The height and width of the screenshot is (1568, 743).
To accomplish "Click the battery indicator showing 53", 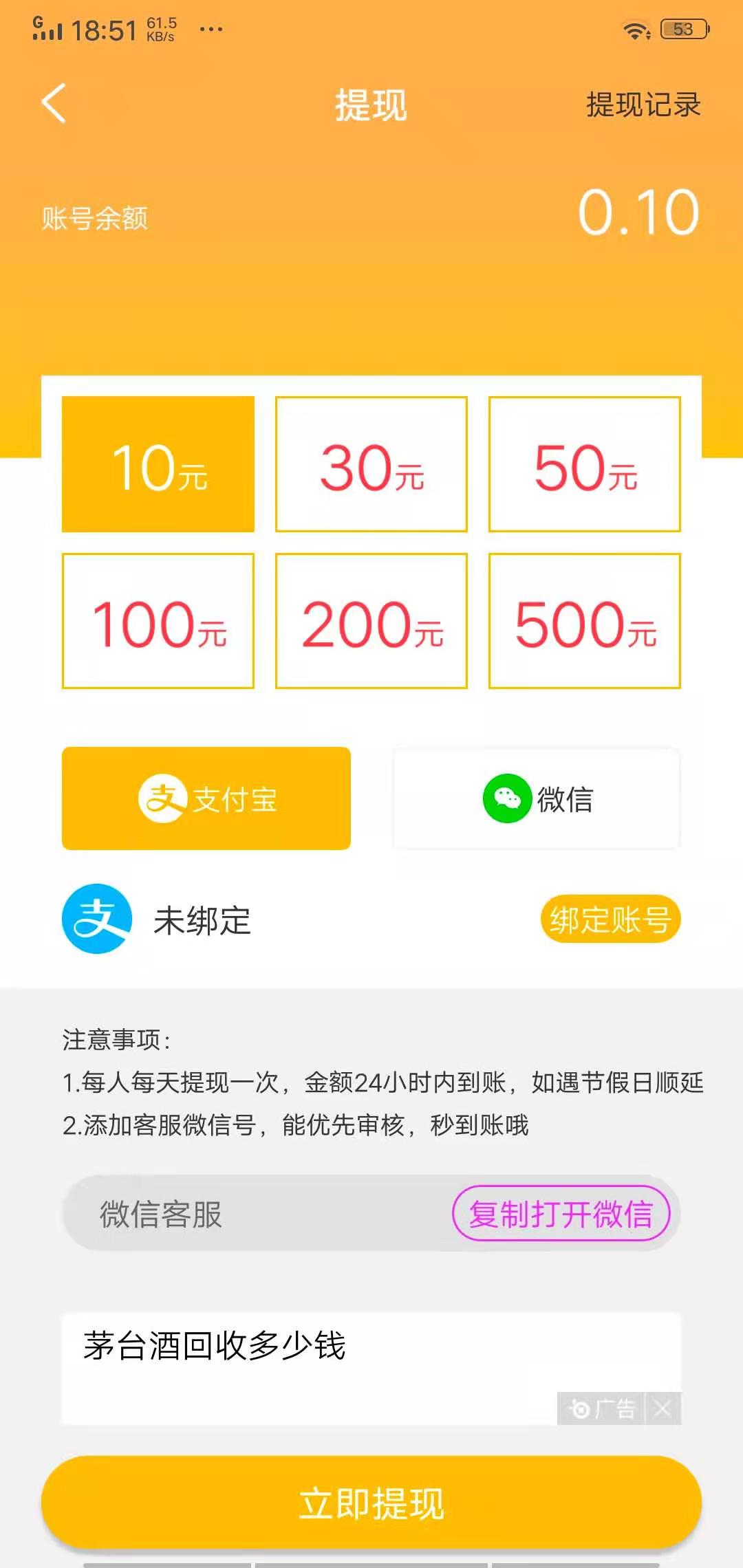I will pos(681,29).
